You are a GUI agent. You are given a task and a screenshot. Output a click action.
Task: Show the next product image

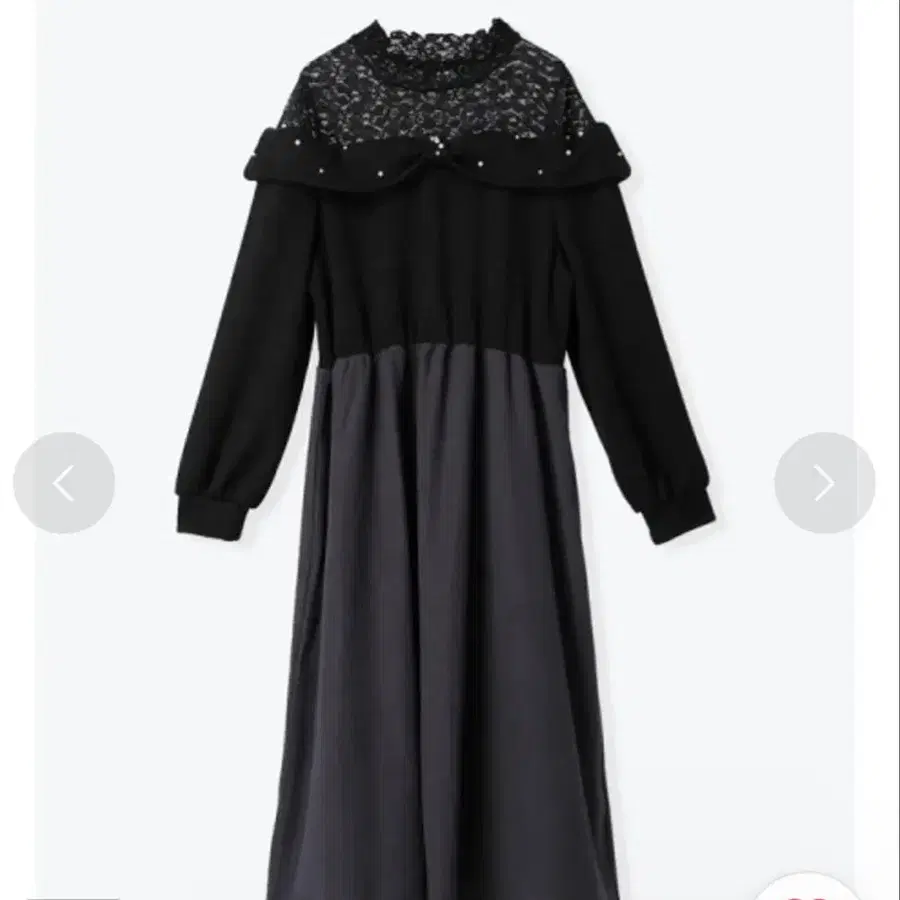click(x=824, y=483)
